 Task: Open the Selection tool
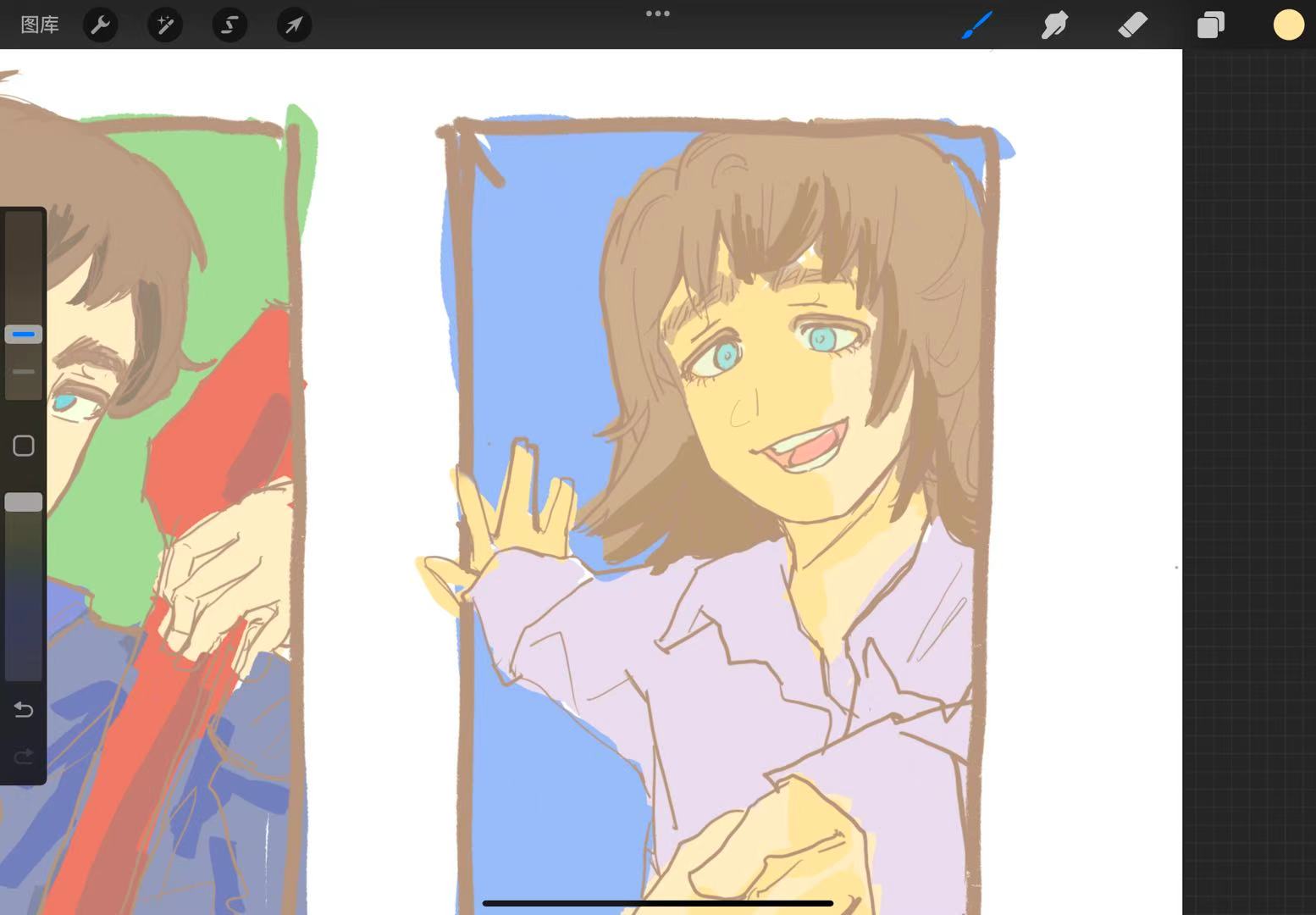coord(229,25)
